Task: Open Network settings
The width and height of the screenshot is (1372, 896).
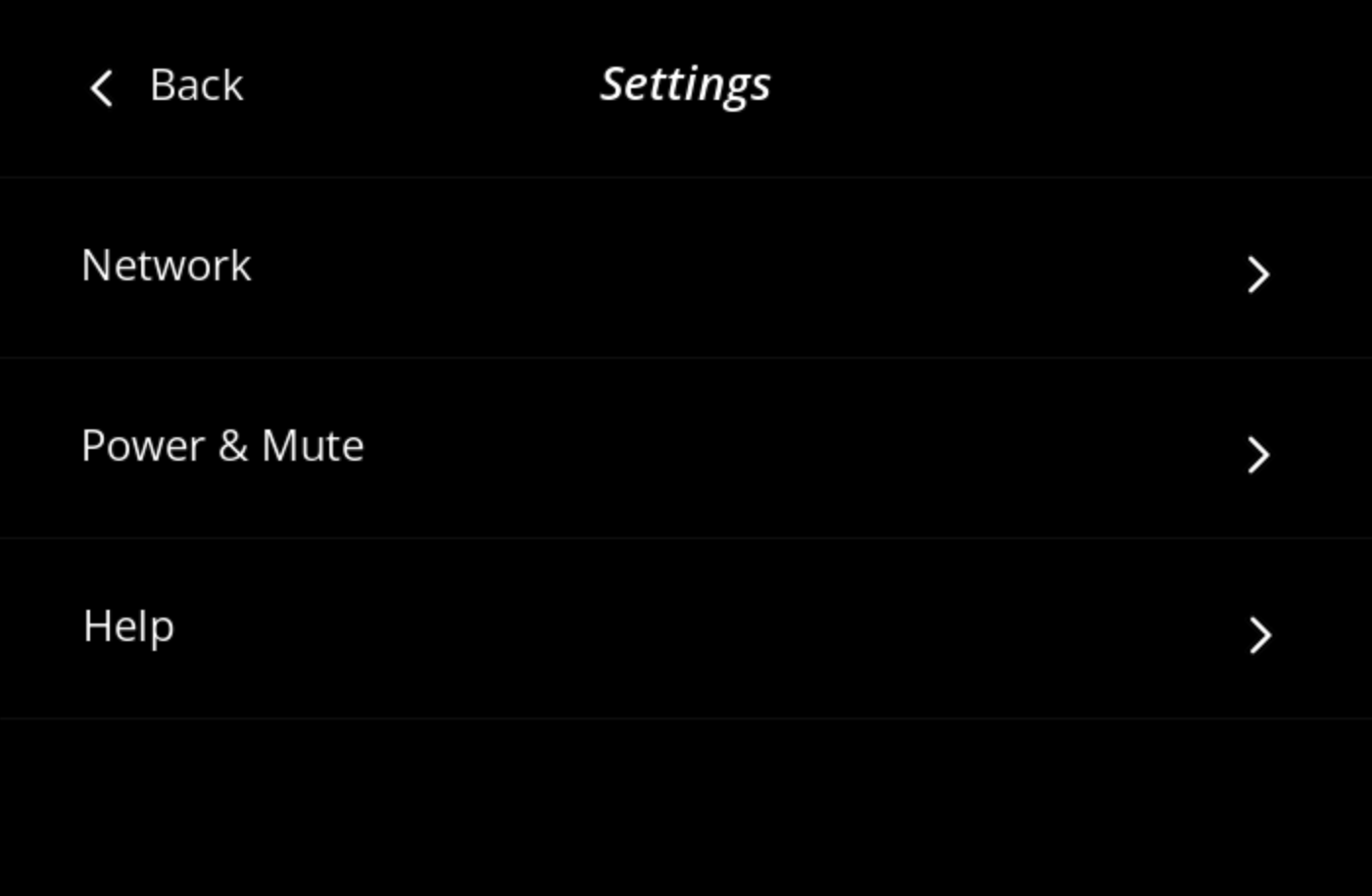Action: (167, 267)
